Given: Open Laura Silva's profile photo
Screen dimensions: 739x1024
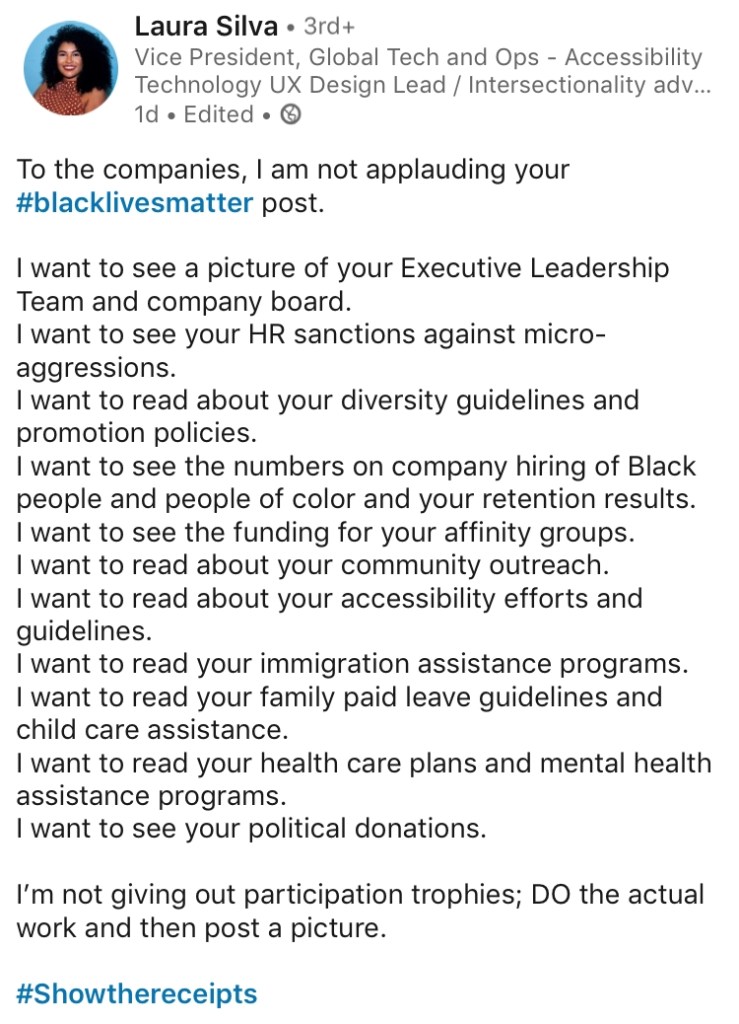Looking at the screenshot, I should [x=69, y=69].
